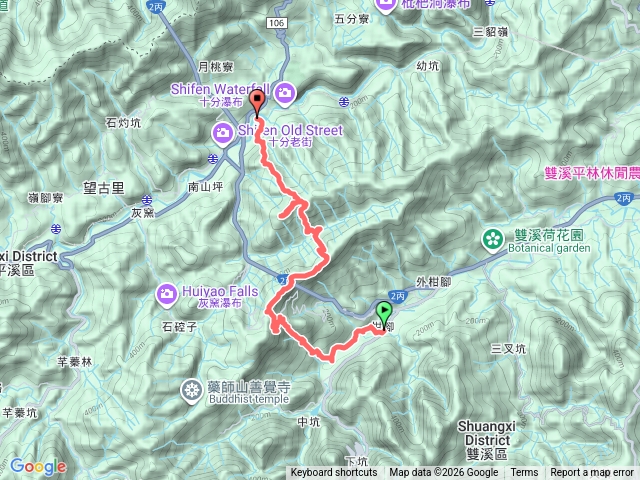This screenshot has width=640, height=480.
Task: Open the Terms link
Action: [524, 473]
